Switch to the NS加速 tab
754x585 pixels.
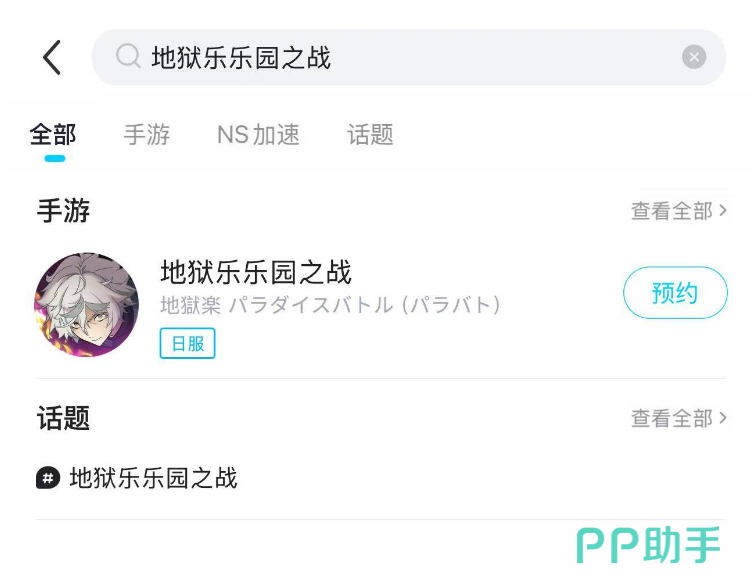coord(258,135)
